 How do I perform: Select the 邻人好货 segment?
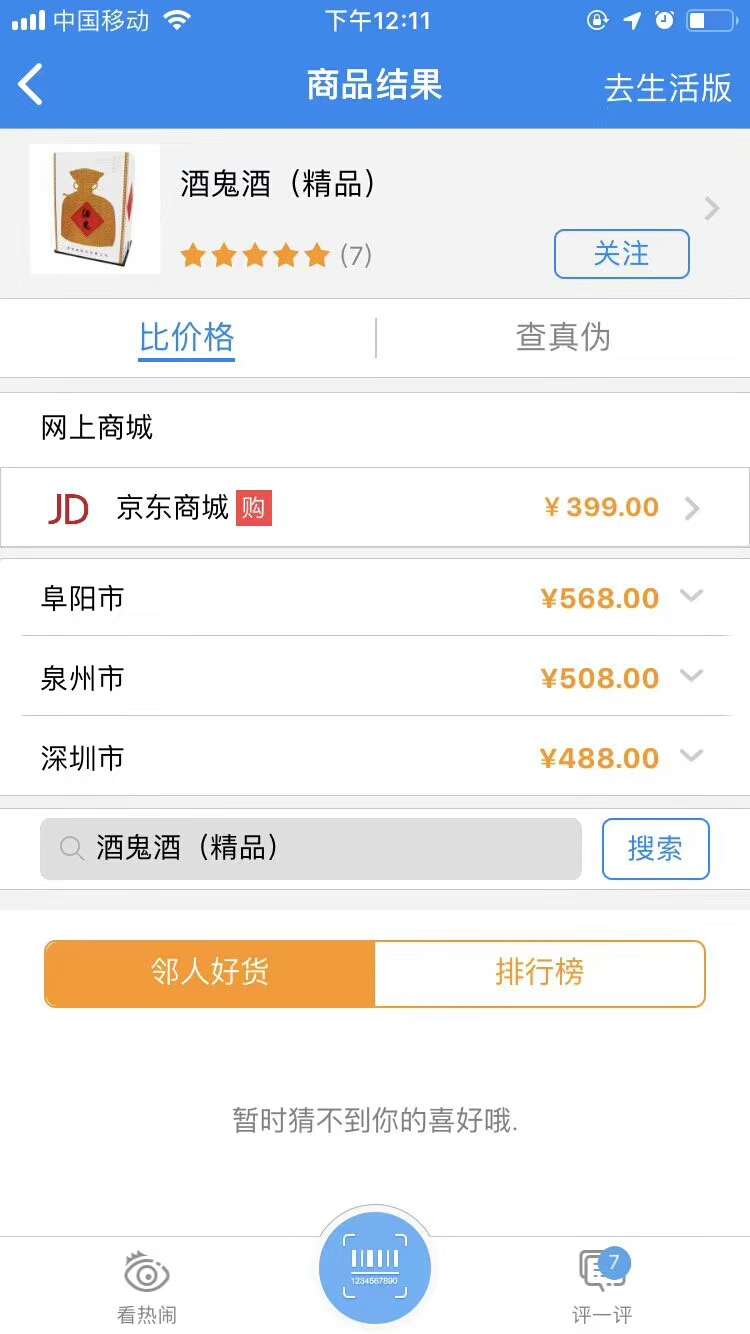210,973
